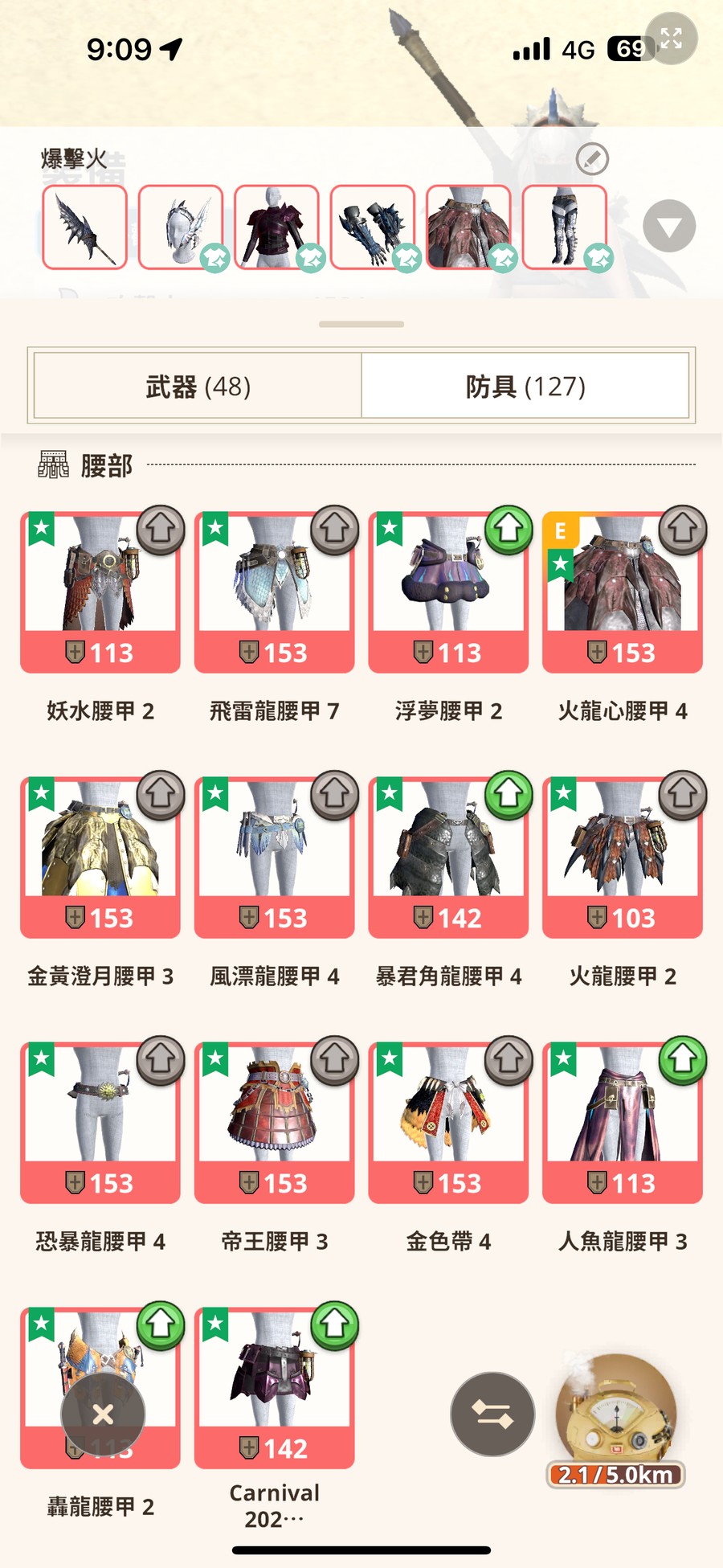This screenshot has height=1568, width=723.
Task: Select 暴君角龍腰甲 4 armor
Action: (448, 857)
